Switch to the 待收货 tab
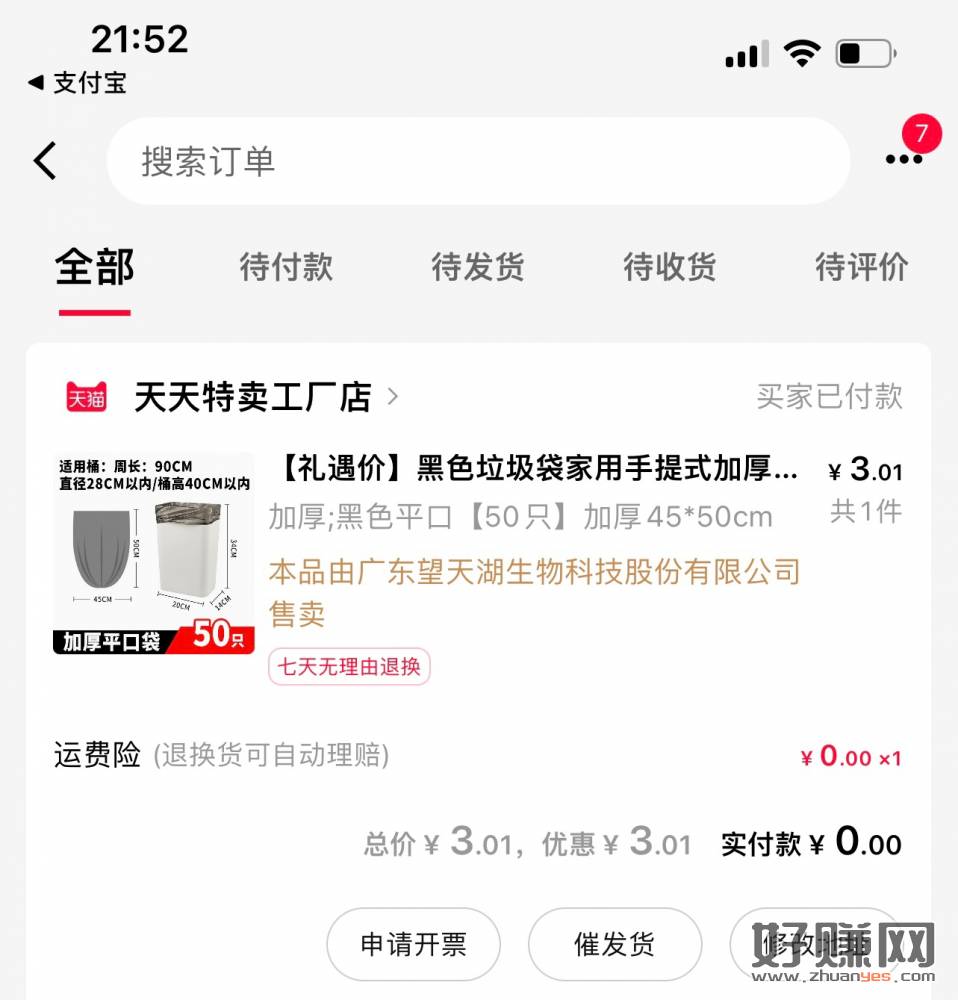The width and height of the screenshot is (958, 1000). [x=670, y=268]
